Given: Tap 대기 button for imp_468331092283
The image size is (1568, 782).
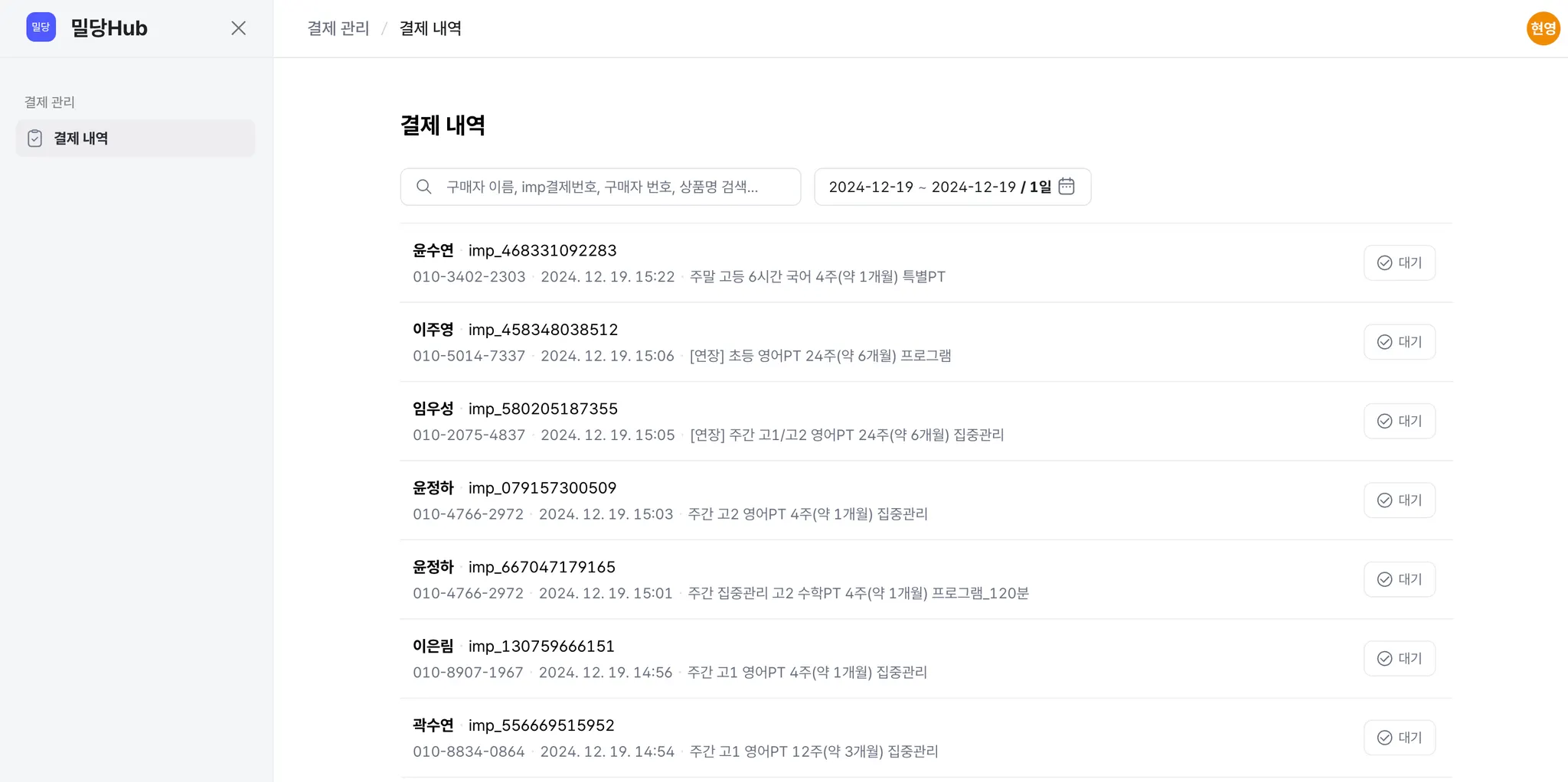Looking at the screenshot, I should [1399, 263].
